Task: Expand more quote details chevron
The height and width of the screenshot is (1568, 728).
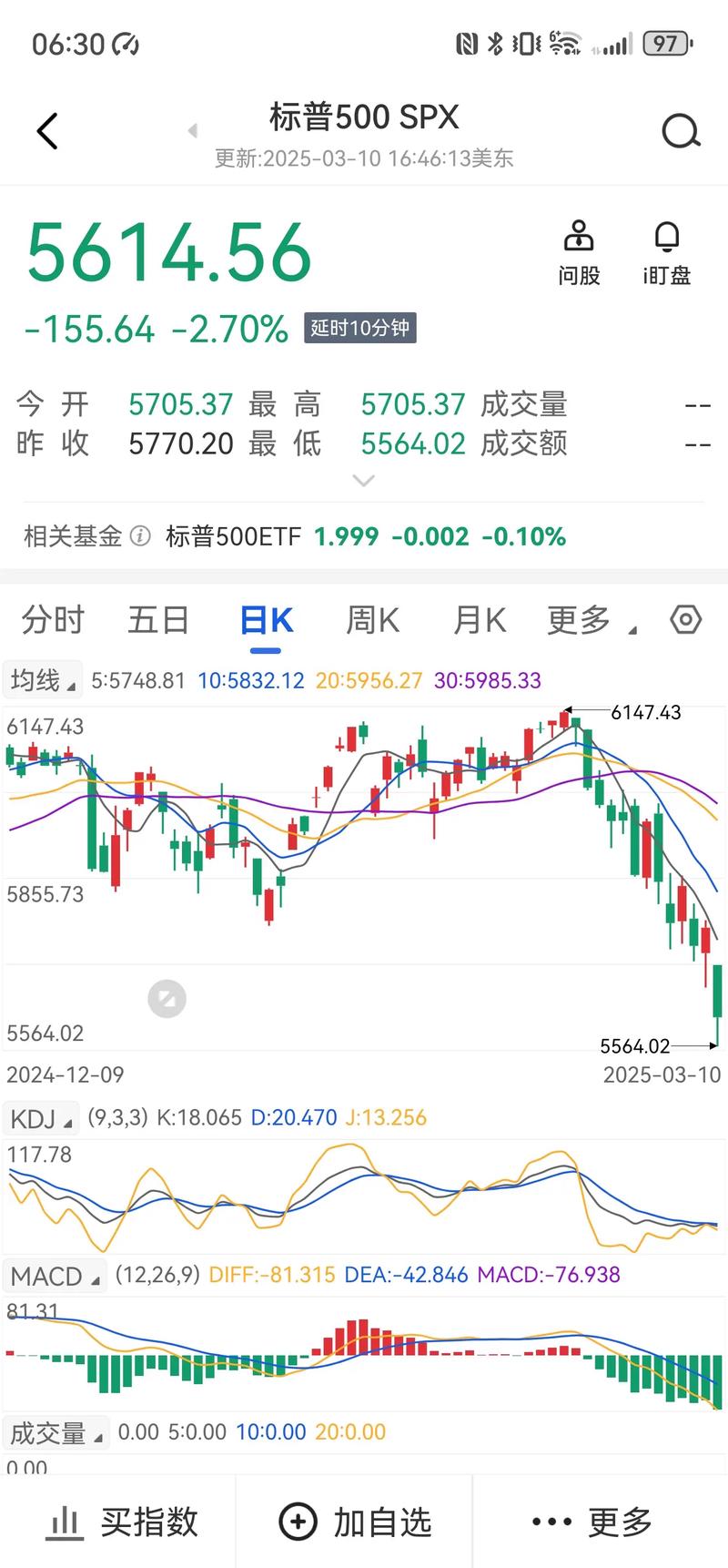Action: tap(363, 481)
